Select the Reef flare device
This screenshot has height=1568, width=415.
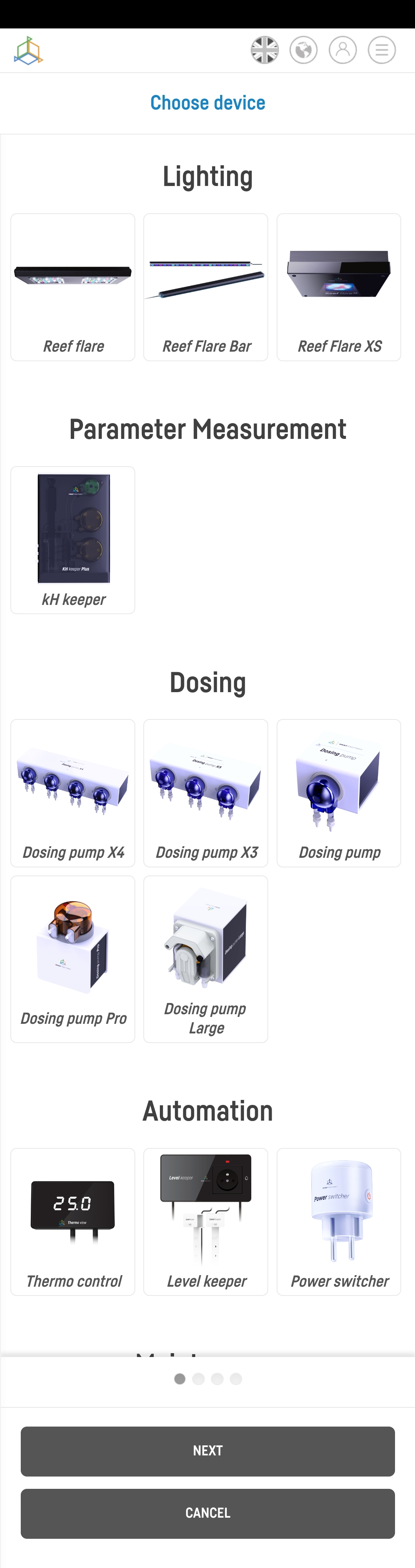click(x=73, y=287)
